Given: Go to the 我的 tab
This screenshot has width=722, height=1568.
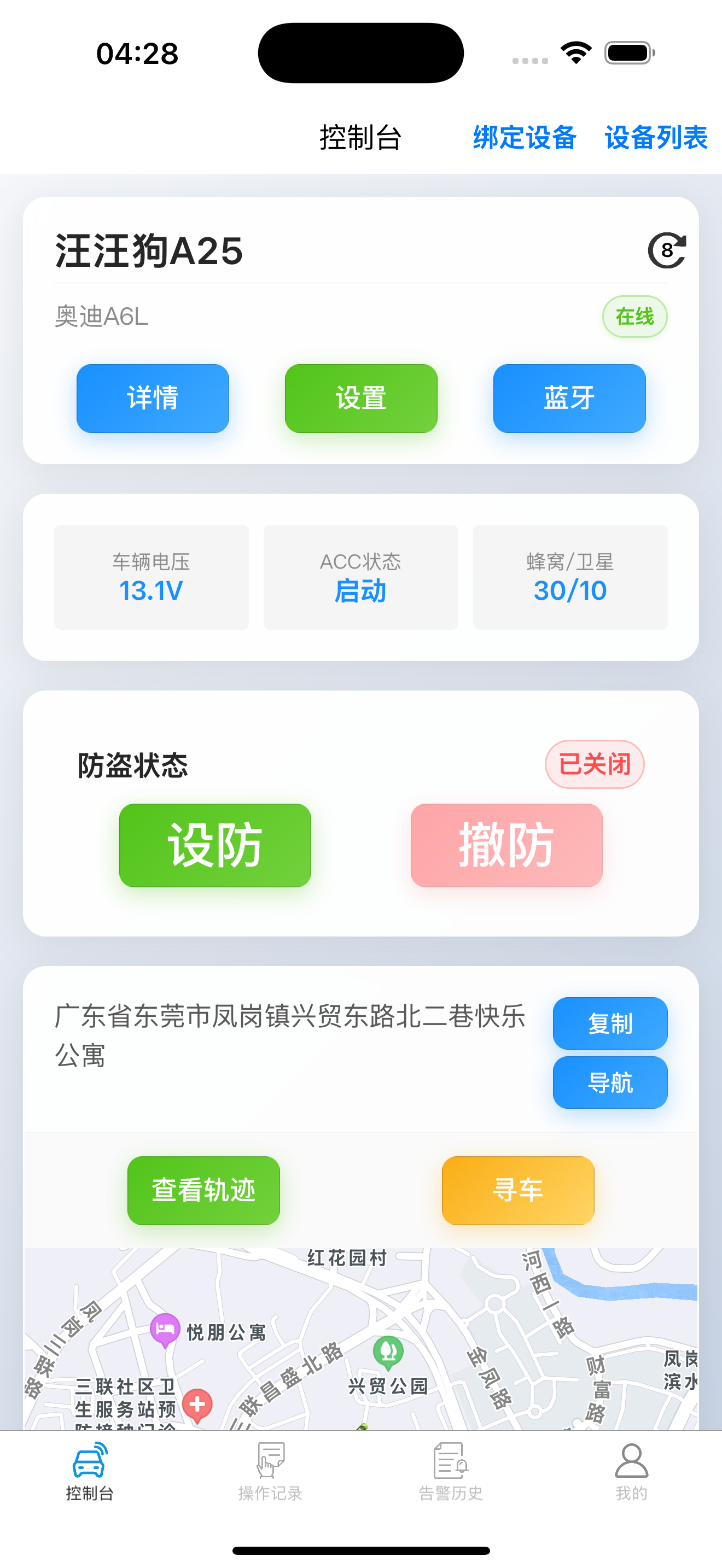Looking at the screenshot, I should tap(631, 1472).
